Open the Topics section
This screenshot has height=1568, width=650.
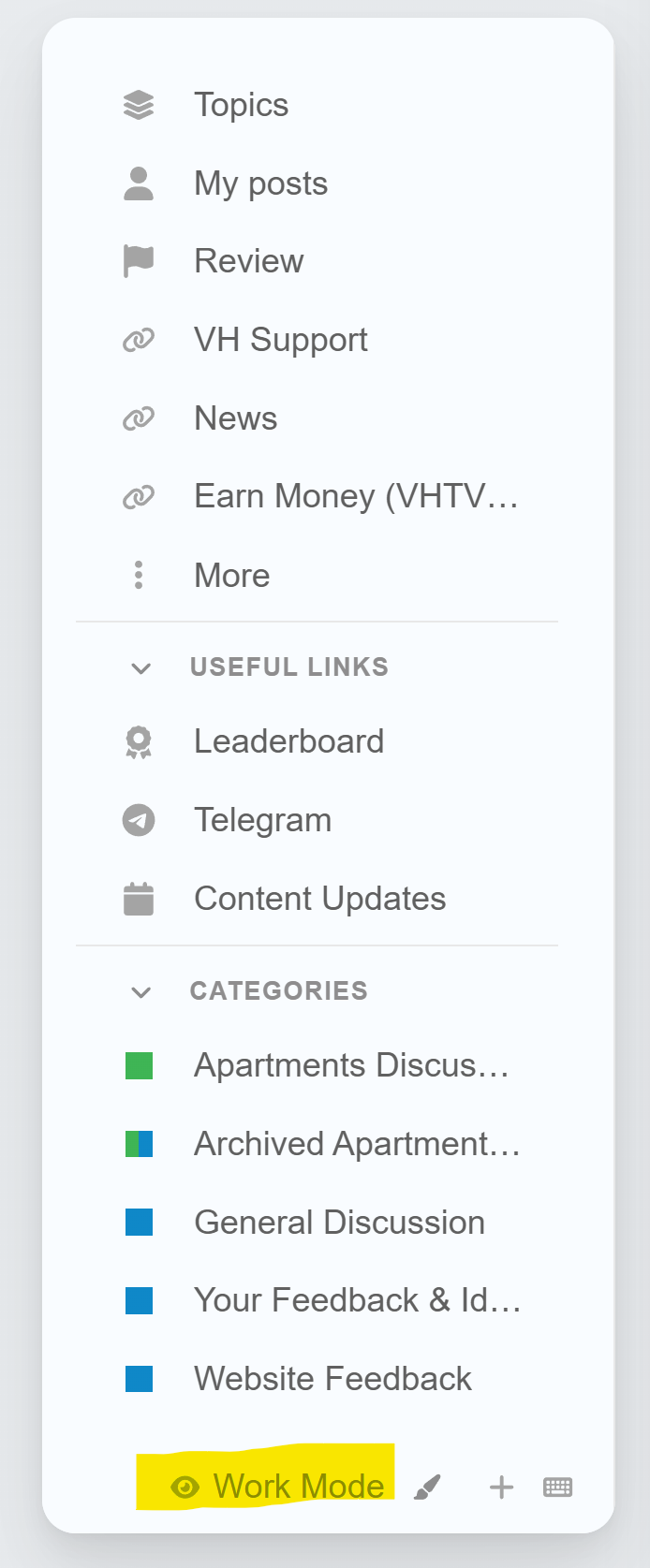click(241, 105)
